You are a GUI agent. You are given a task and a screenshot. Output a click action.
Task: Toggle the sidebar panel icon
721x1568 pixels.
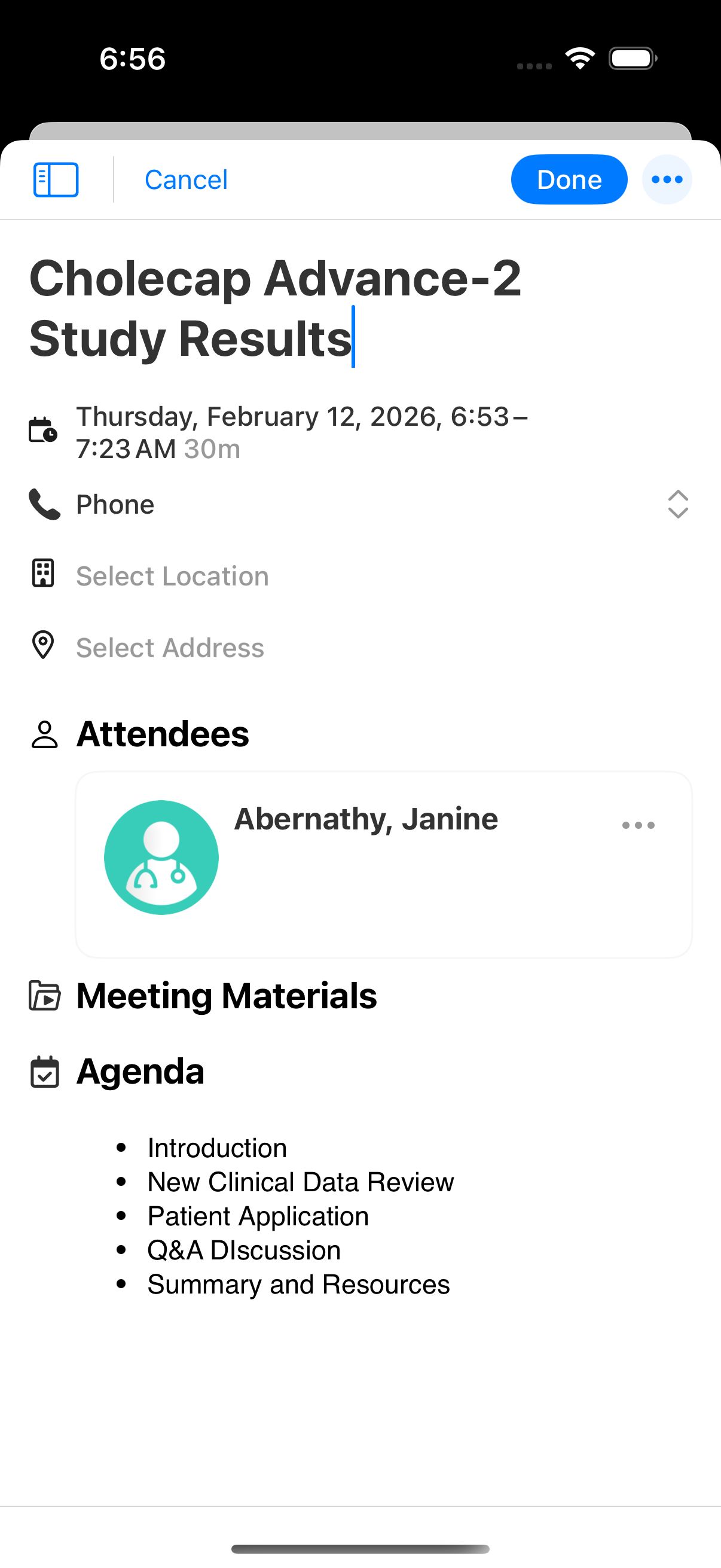tap(56, 179)
